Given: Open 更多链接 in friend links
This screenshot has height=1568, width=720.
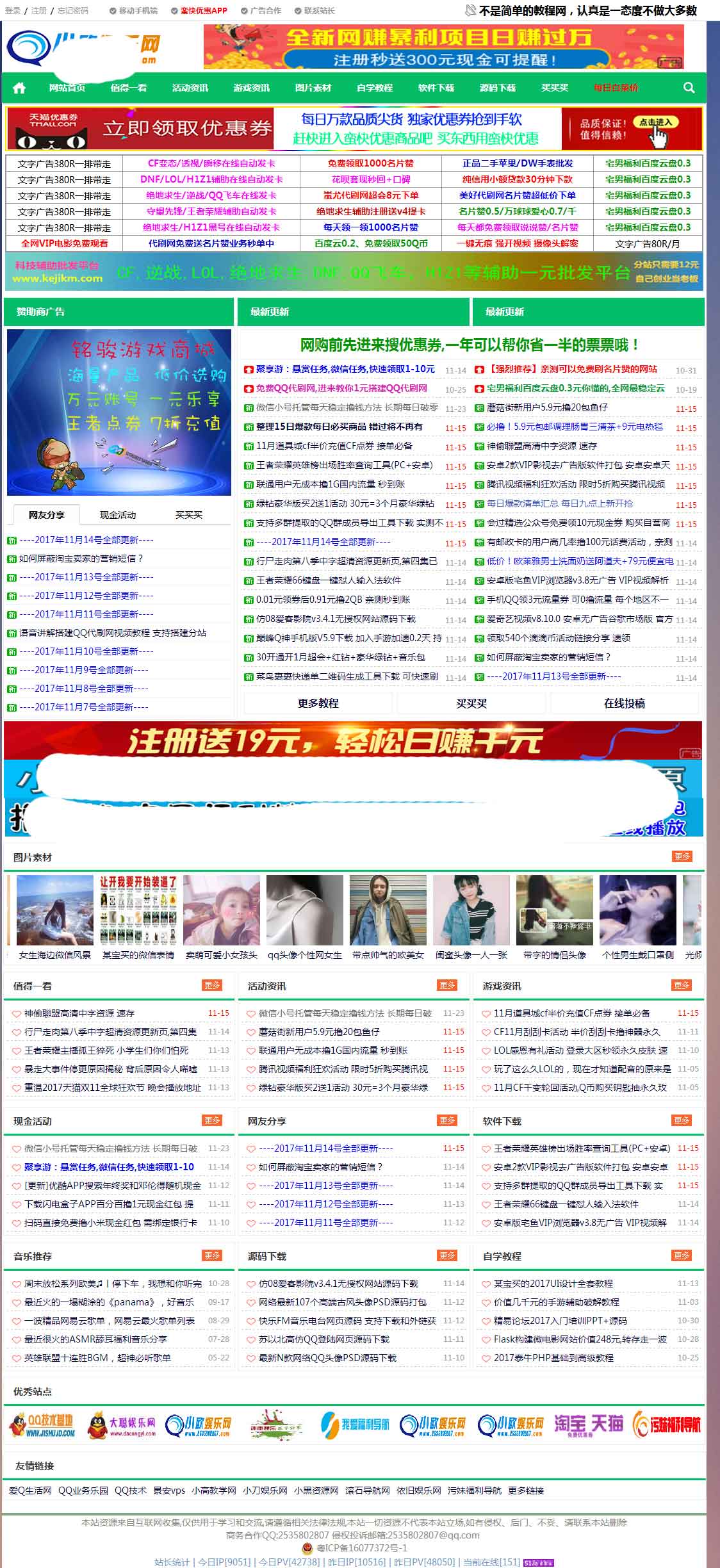Looking at the screenshot, I should point(525,1490).
